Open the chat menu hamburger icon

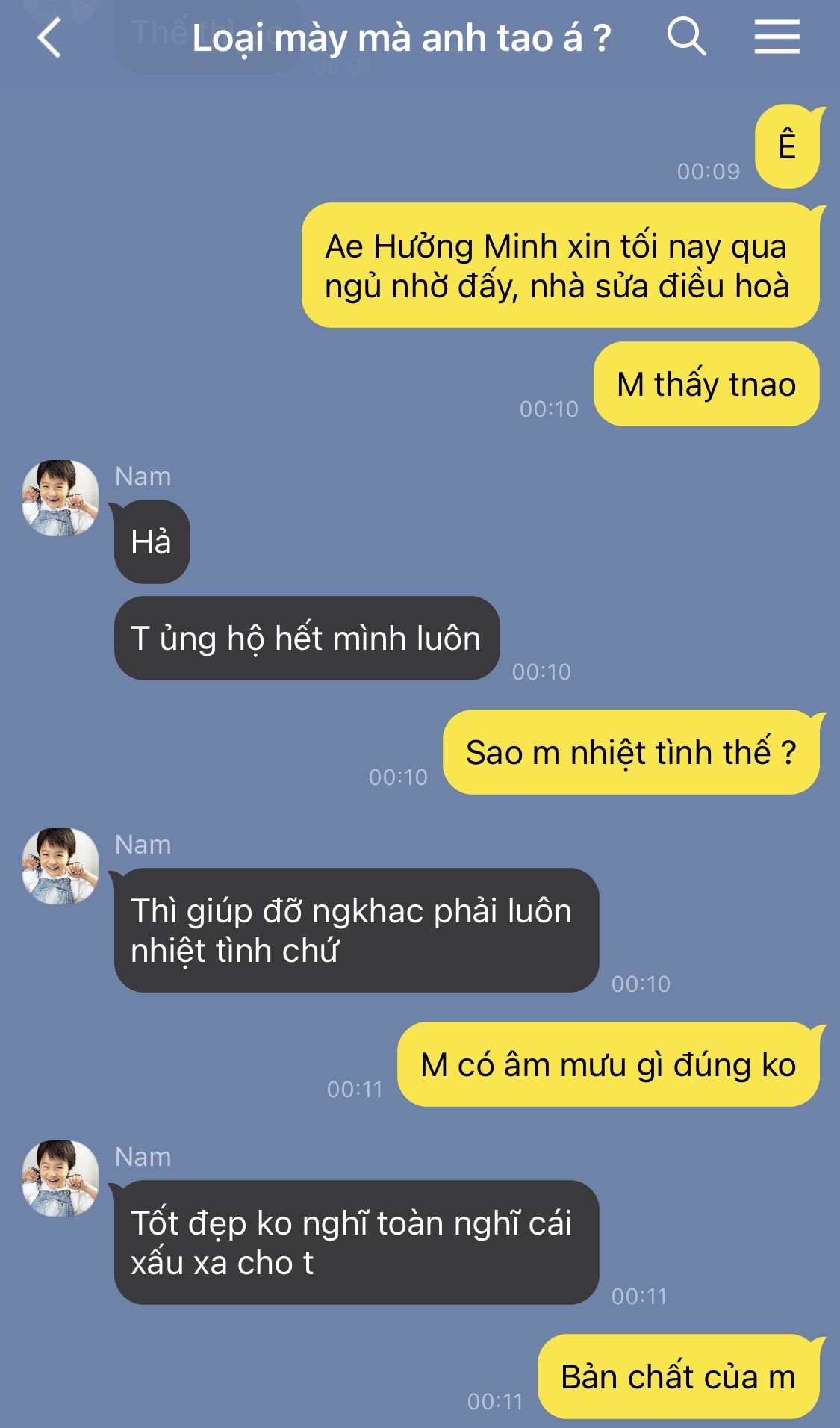tap(777, 37)
